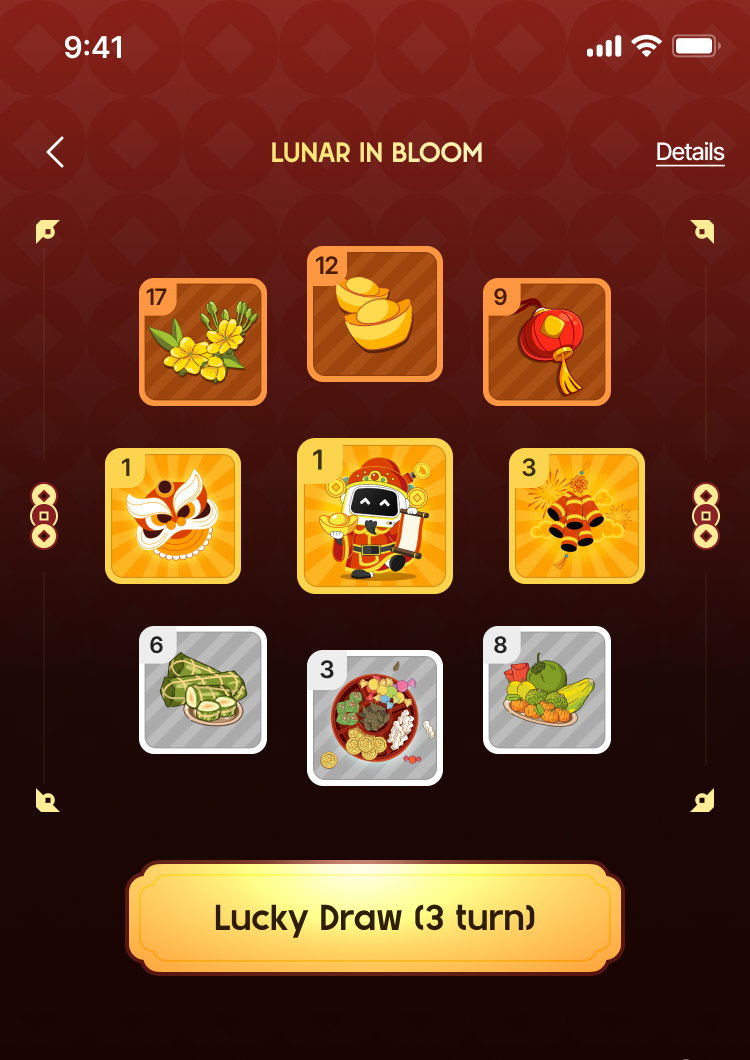This screenshot has height=1060, width=750.
Task: Select the five-fruit tray card
Action: click(547, 690)
